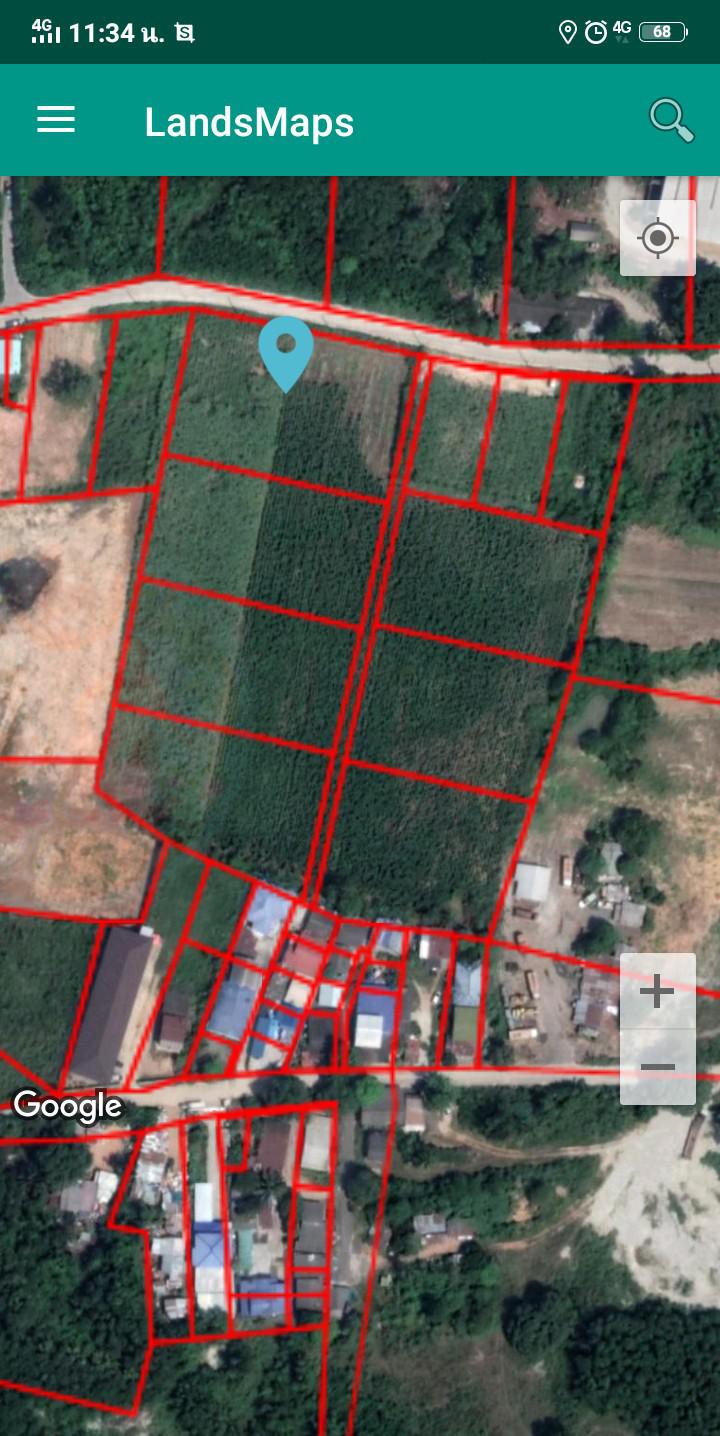Center map on my location
This screenshot has width=720, height=1436.
(x=658, y=238)
